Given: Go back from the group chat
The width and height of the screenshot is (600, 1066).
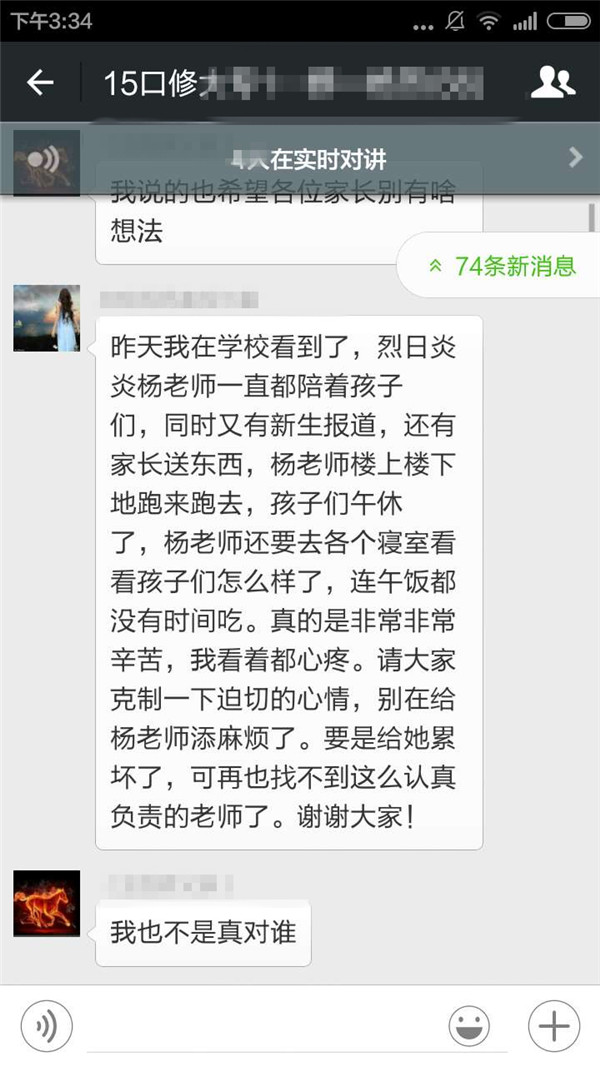Looking at the screenshot, I should (40, 83).
